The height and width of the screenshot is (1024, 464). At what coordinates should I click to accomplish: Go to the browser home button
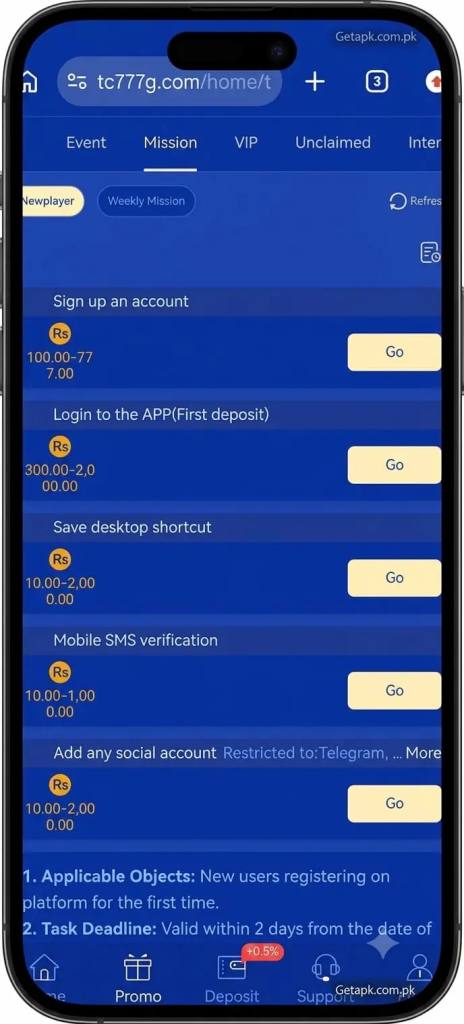pos(30,82)
